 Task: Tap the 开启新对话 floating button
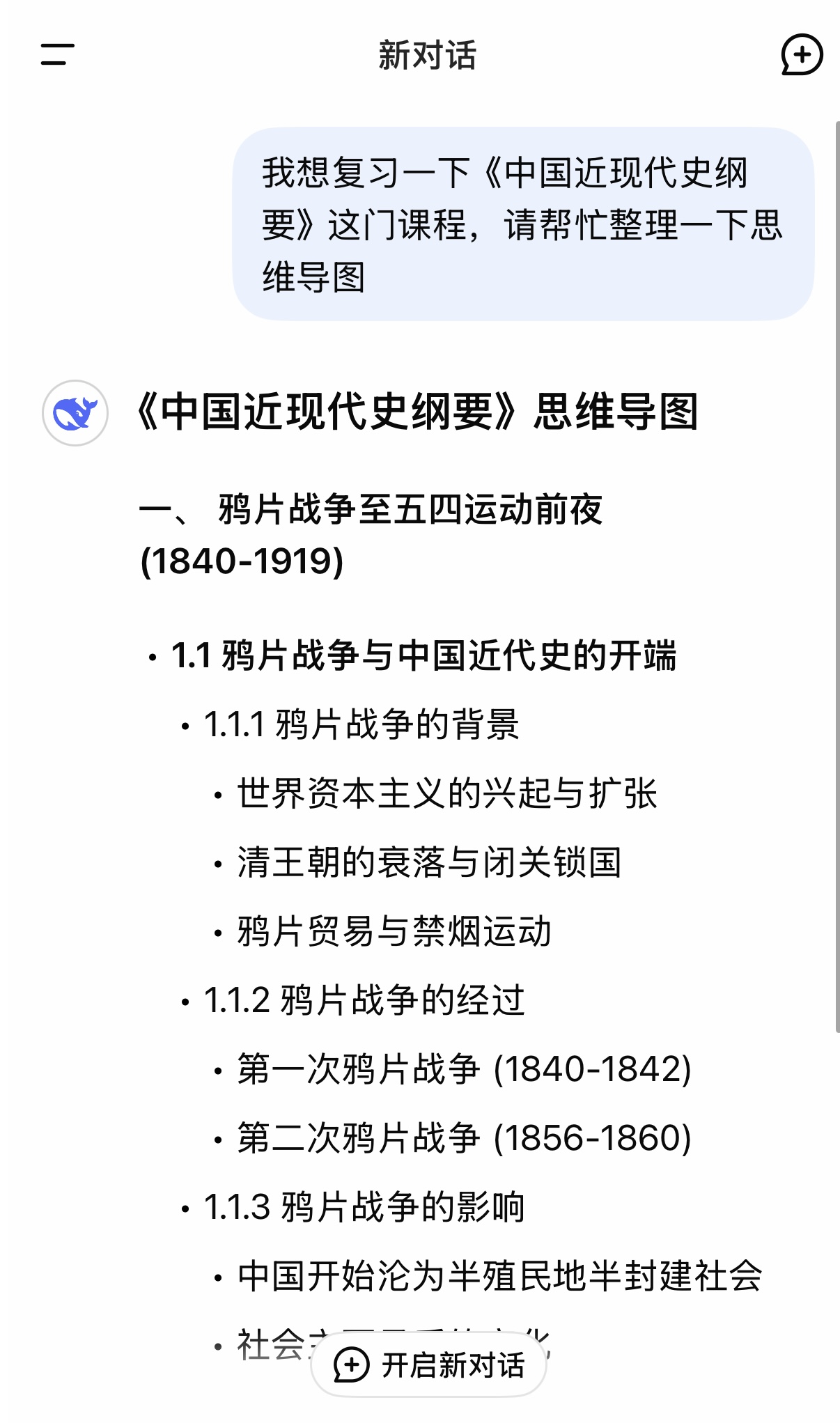pos(429,1364)
